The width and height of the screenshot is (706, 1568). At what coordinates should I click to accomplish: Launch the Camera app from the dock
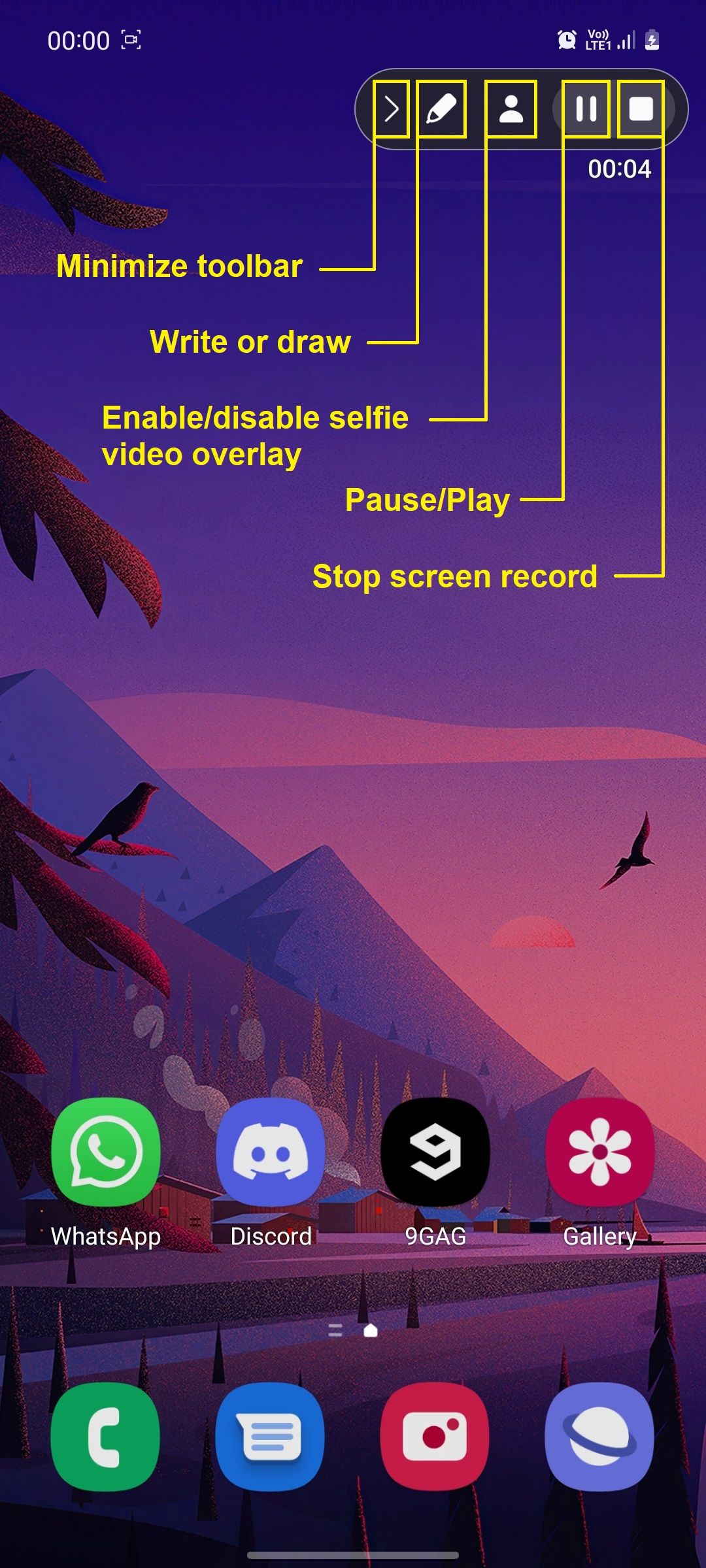point(435,1436)
